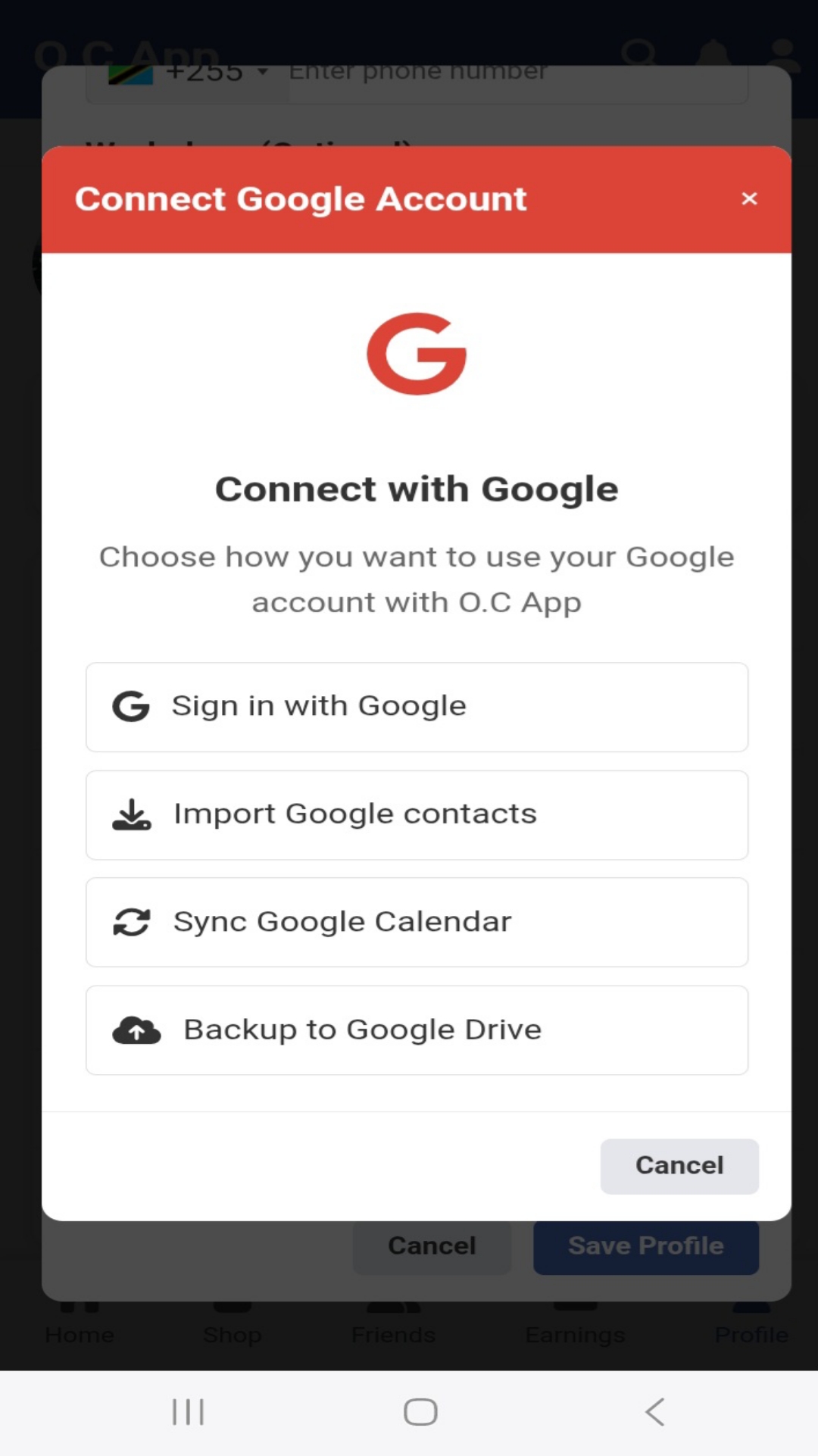This screenshot has width=818, height=1456.
Task: Click the sync arrows icon beside Sync Google Calendar
Action: click(x=130, y=921)
